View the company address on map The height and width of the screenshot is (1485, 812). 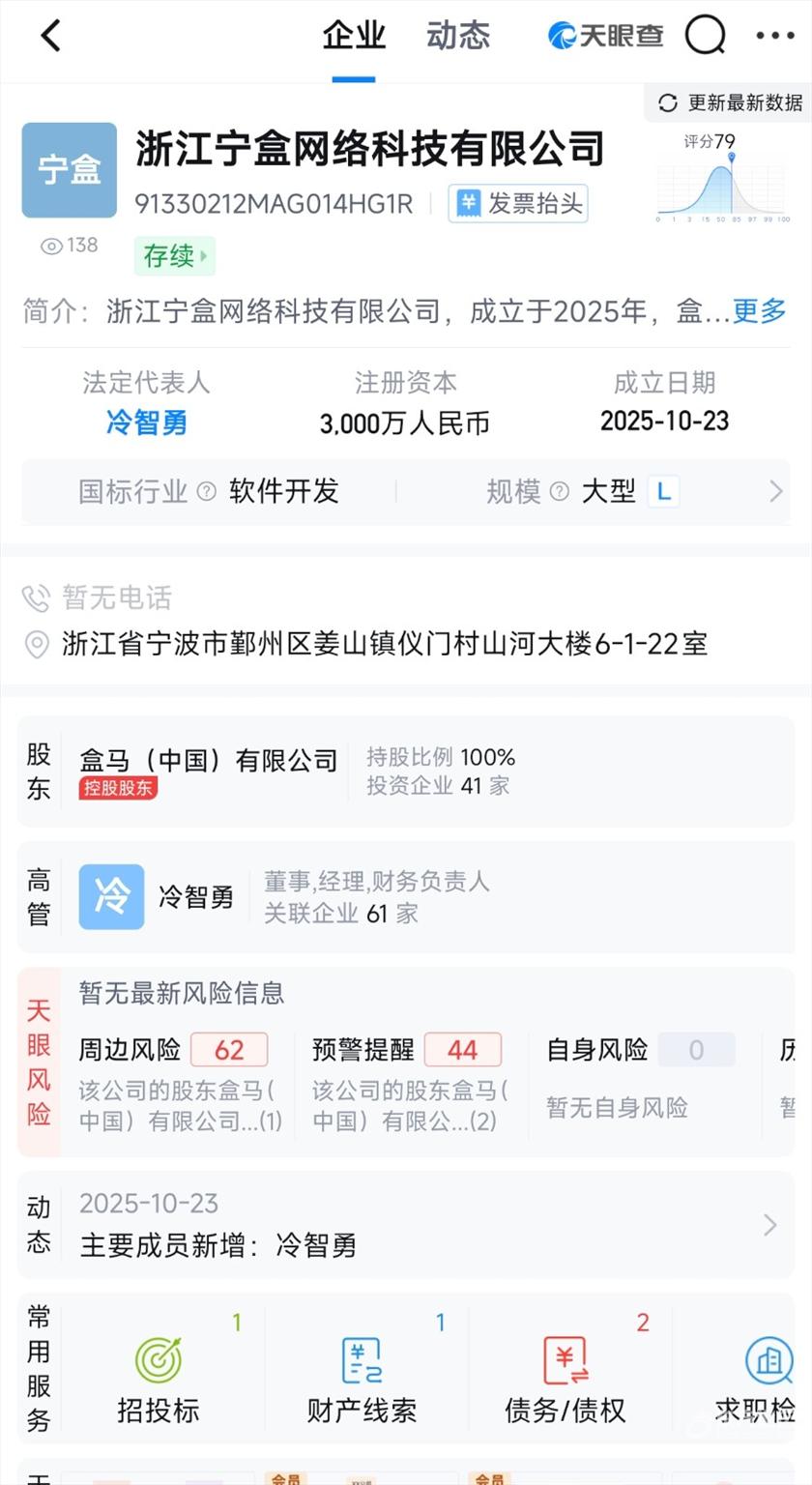pos(384,644)
